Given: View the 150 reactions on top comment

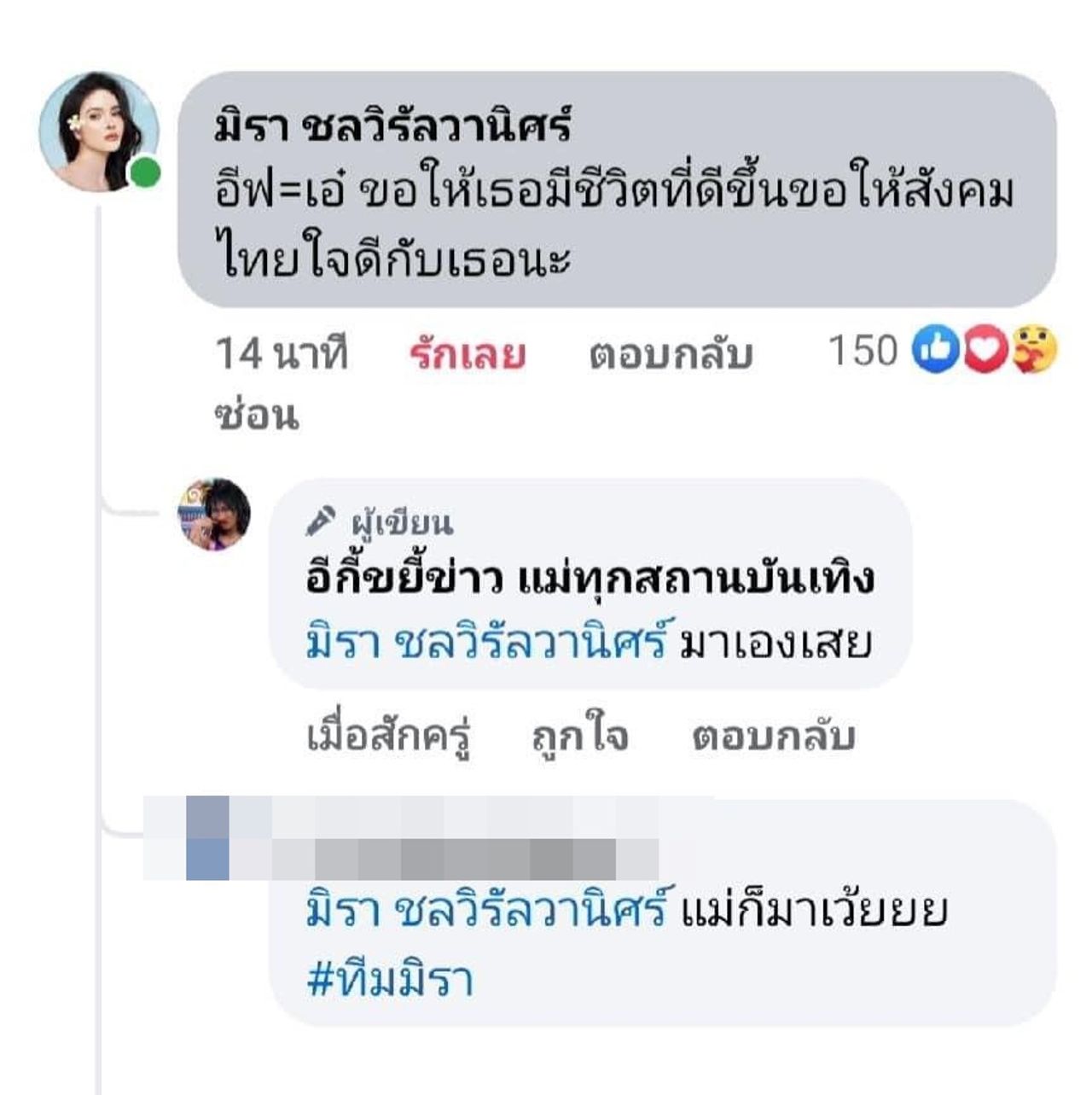Looking at the screenshot, I should pyautogui.click(x=943, y=351).
